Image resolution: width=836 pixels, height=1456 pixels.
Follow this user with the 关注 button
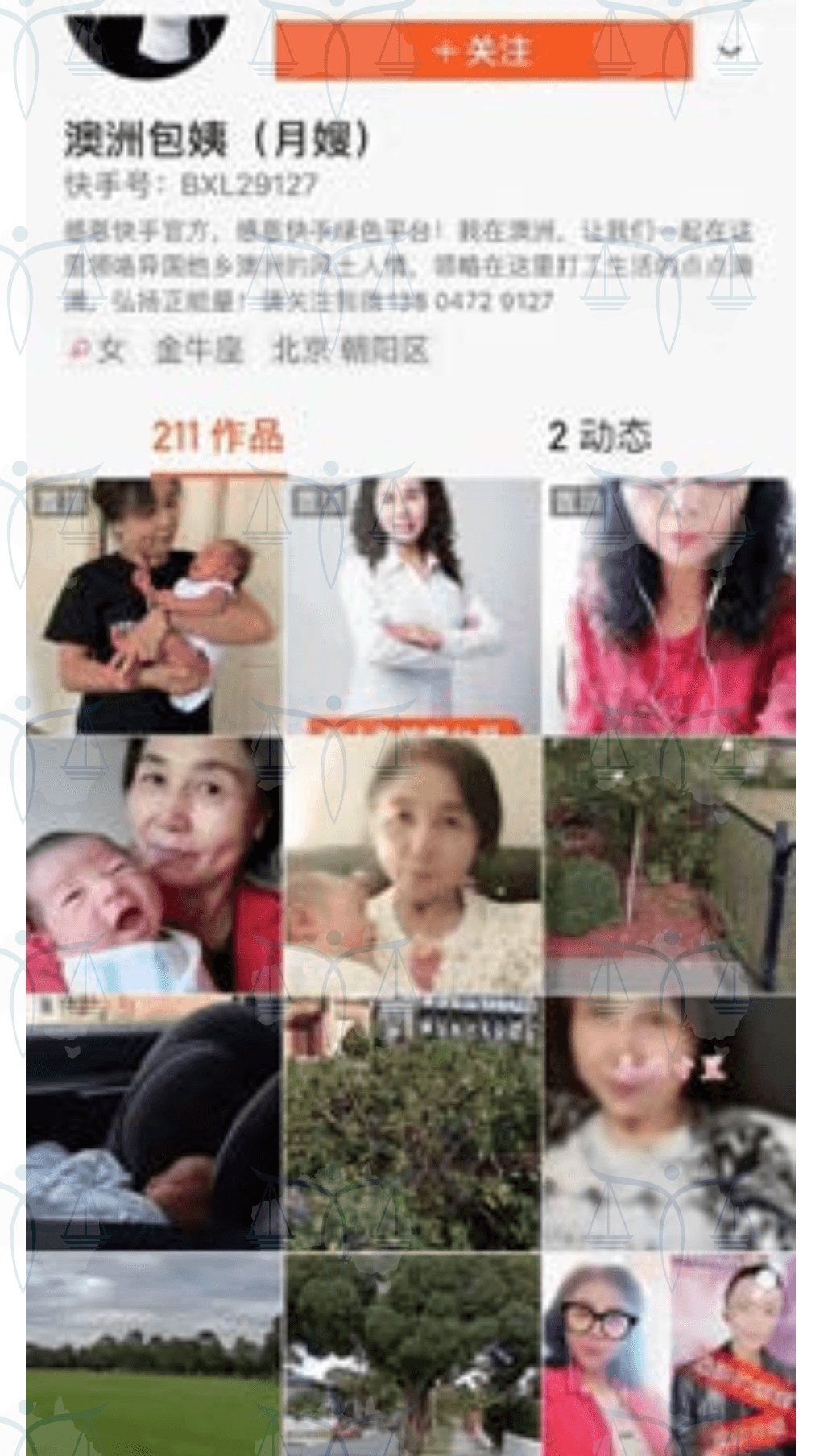click(483, 52)
